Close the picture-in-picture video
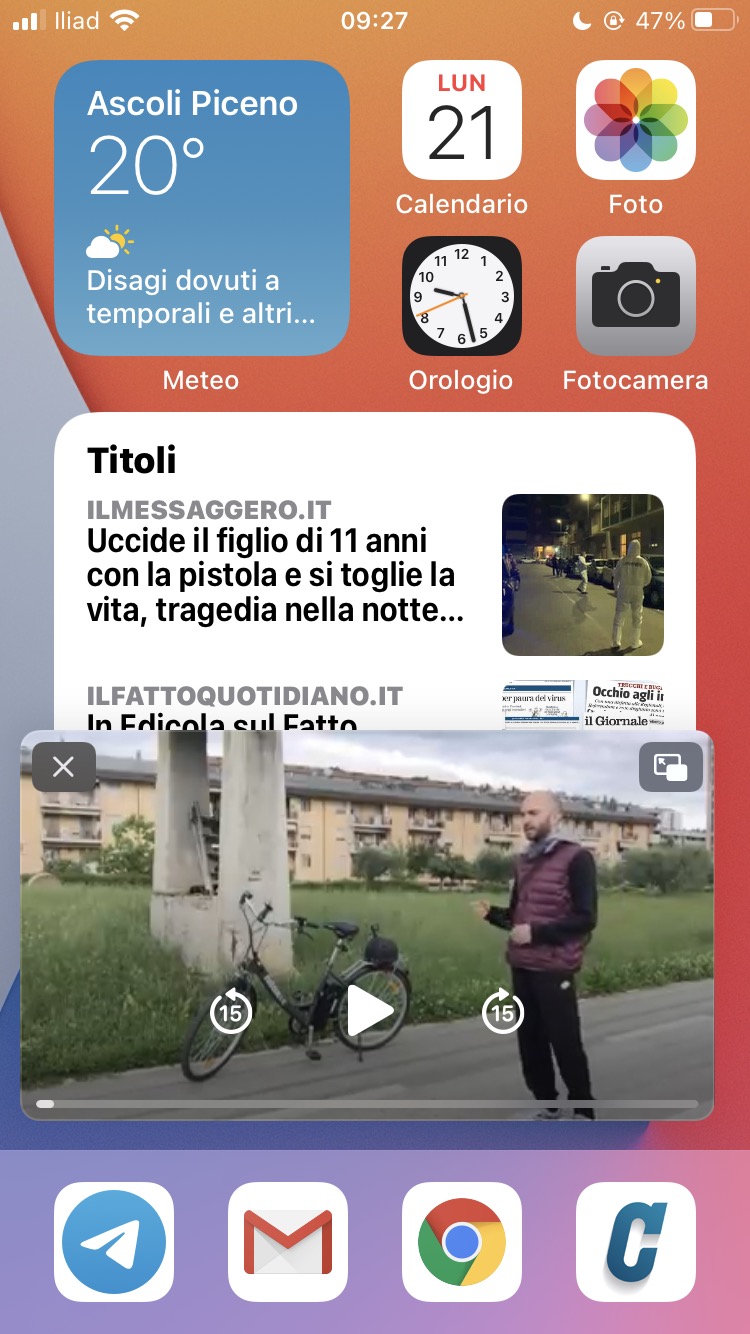 64,767
